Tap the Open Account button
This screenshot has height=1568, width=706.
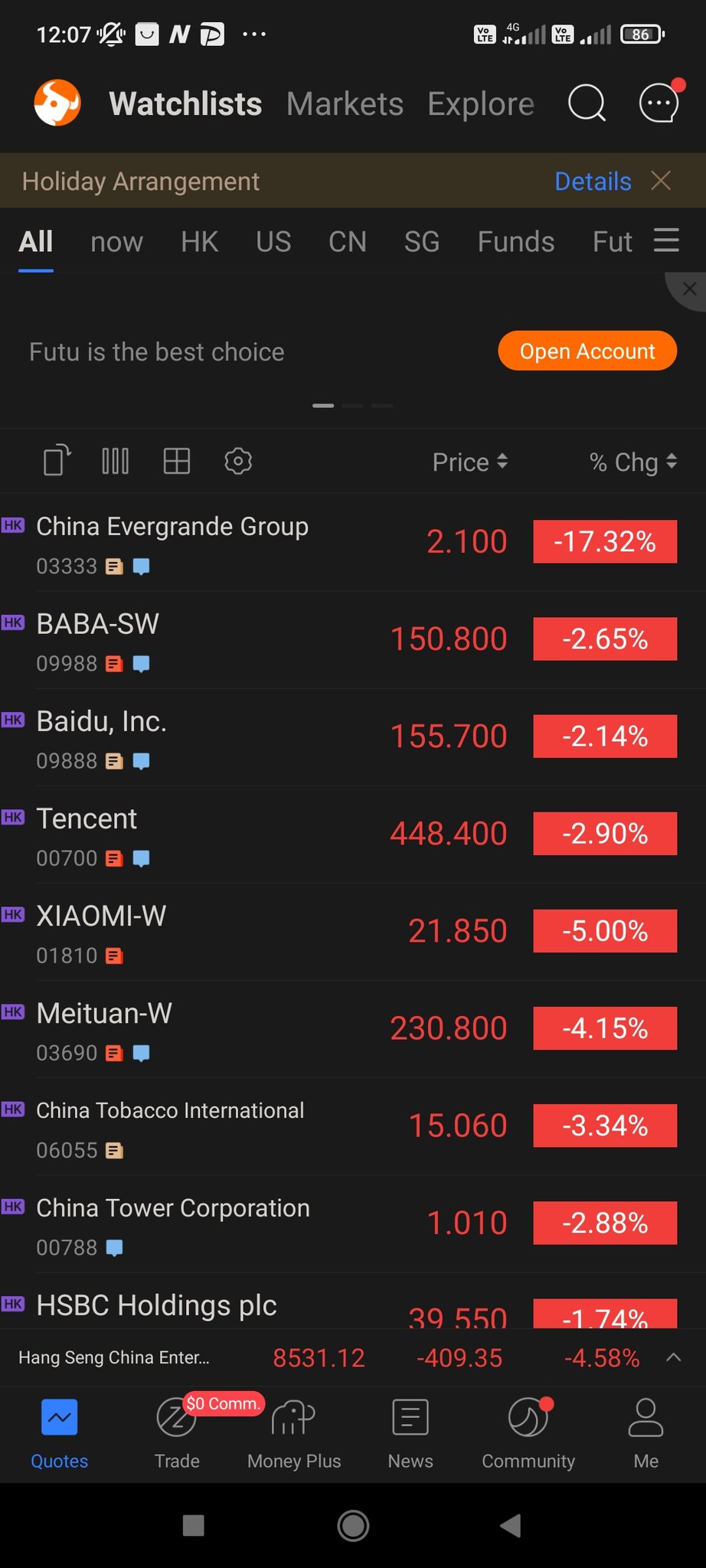pos(587,351)
